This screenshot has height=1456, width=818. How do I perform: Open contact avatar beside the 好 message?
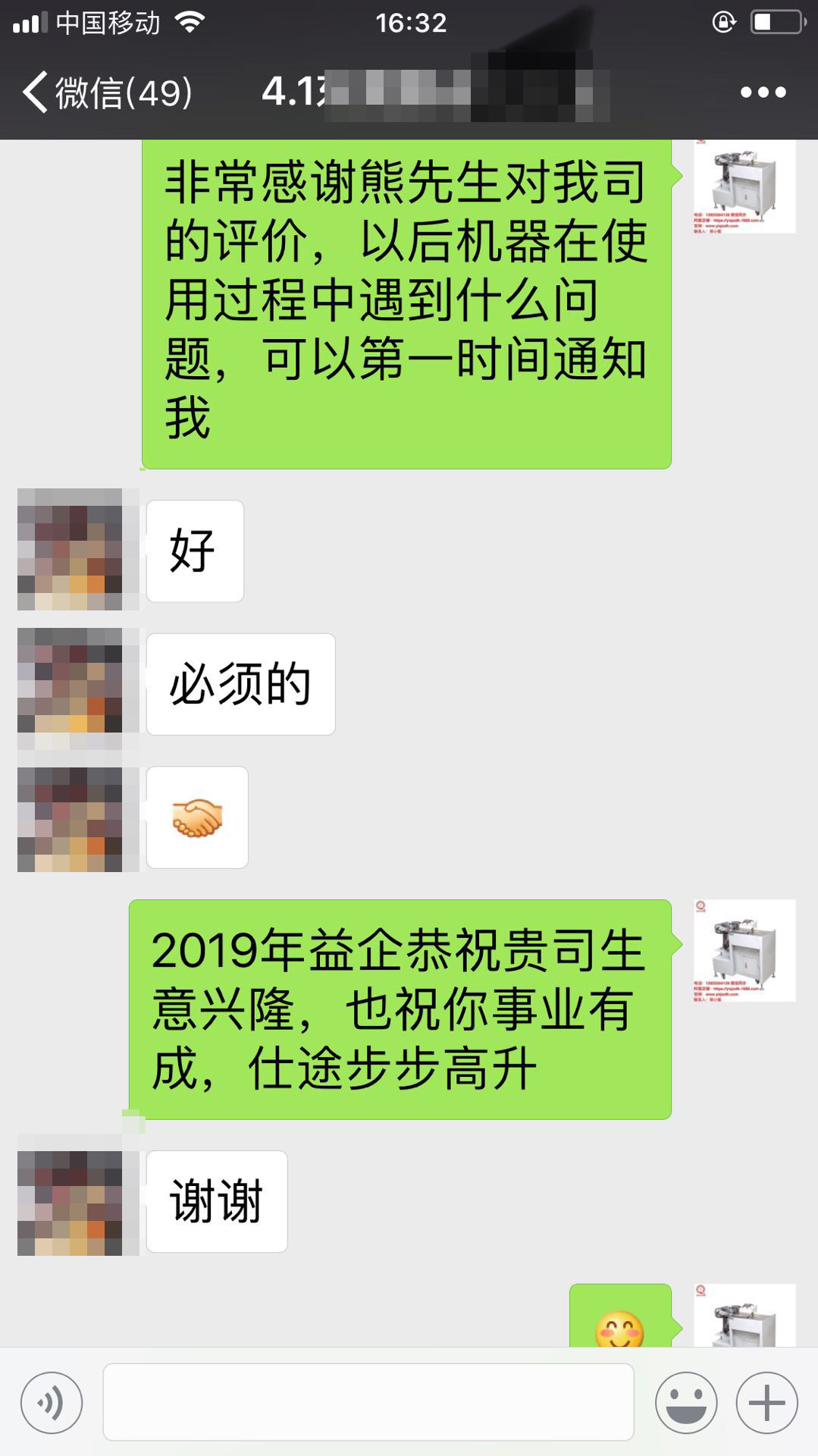pyautogui.click(x=70, y=550)
